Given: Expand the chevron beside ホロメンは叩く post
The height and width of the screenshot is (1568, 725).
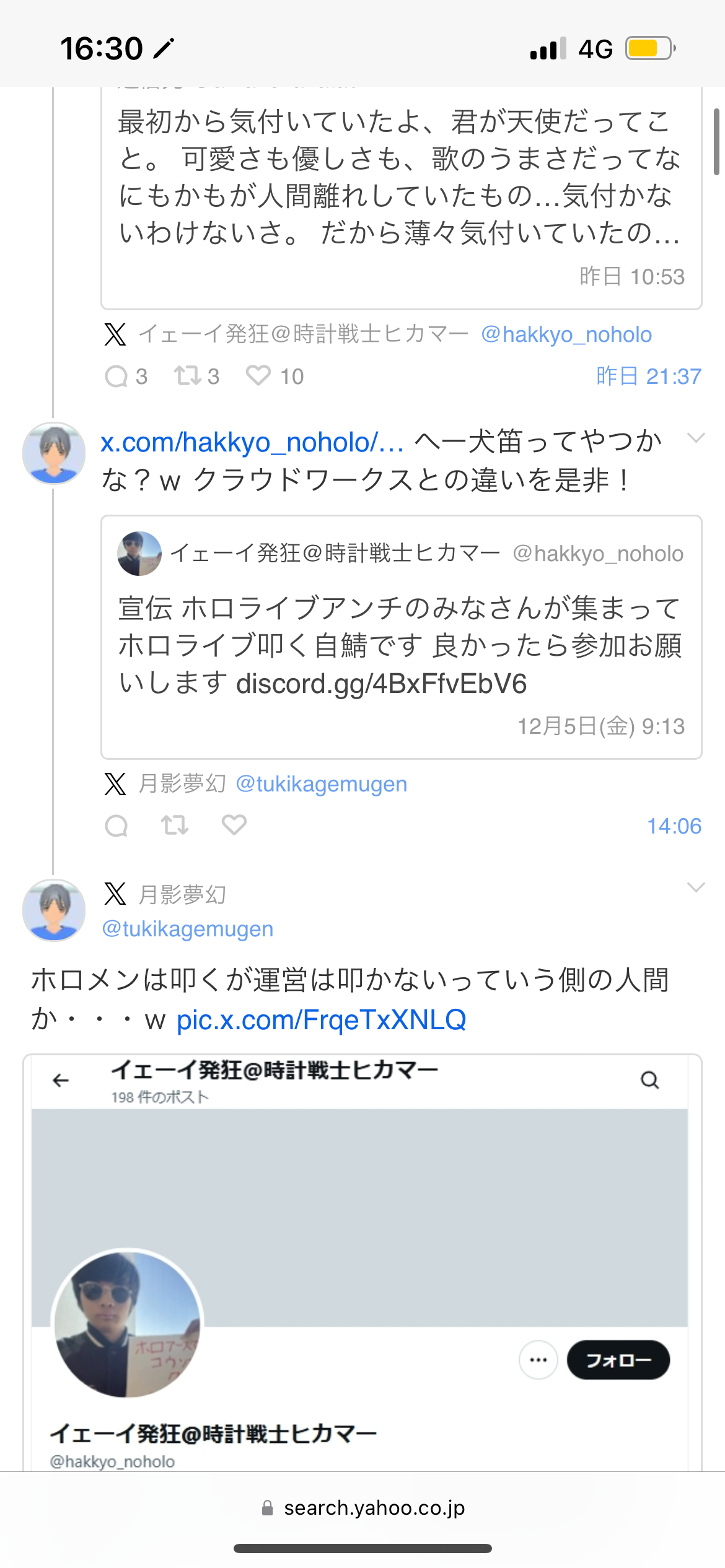Looking at the screenshot, I should click(x=696, y=887).
